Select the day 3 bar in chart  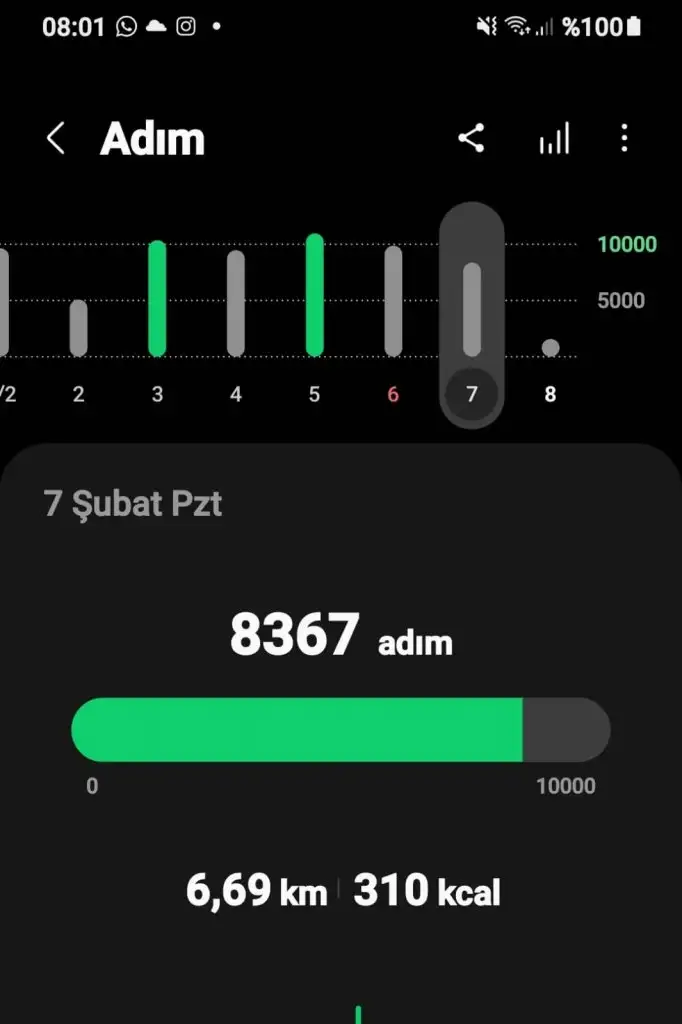(x=157, y=299)
